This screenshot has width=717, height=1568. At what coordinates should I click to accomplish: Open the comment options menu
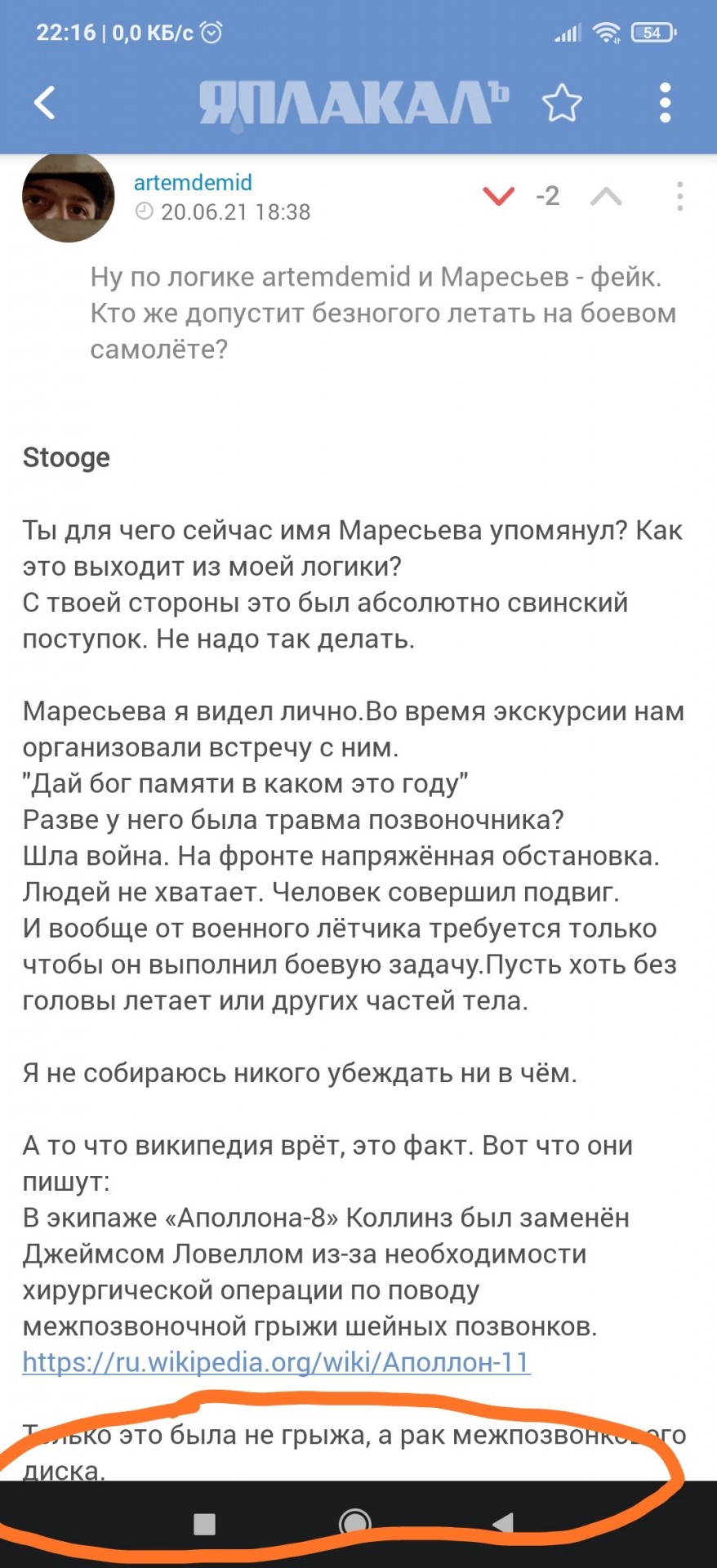679,196
